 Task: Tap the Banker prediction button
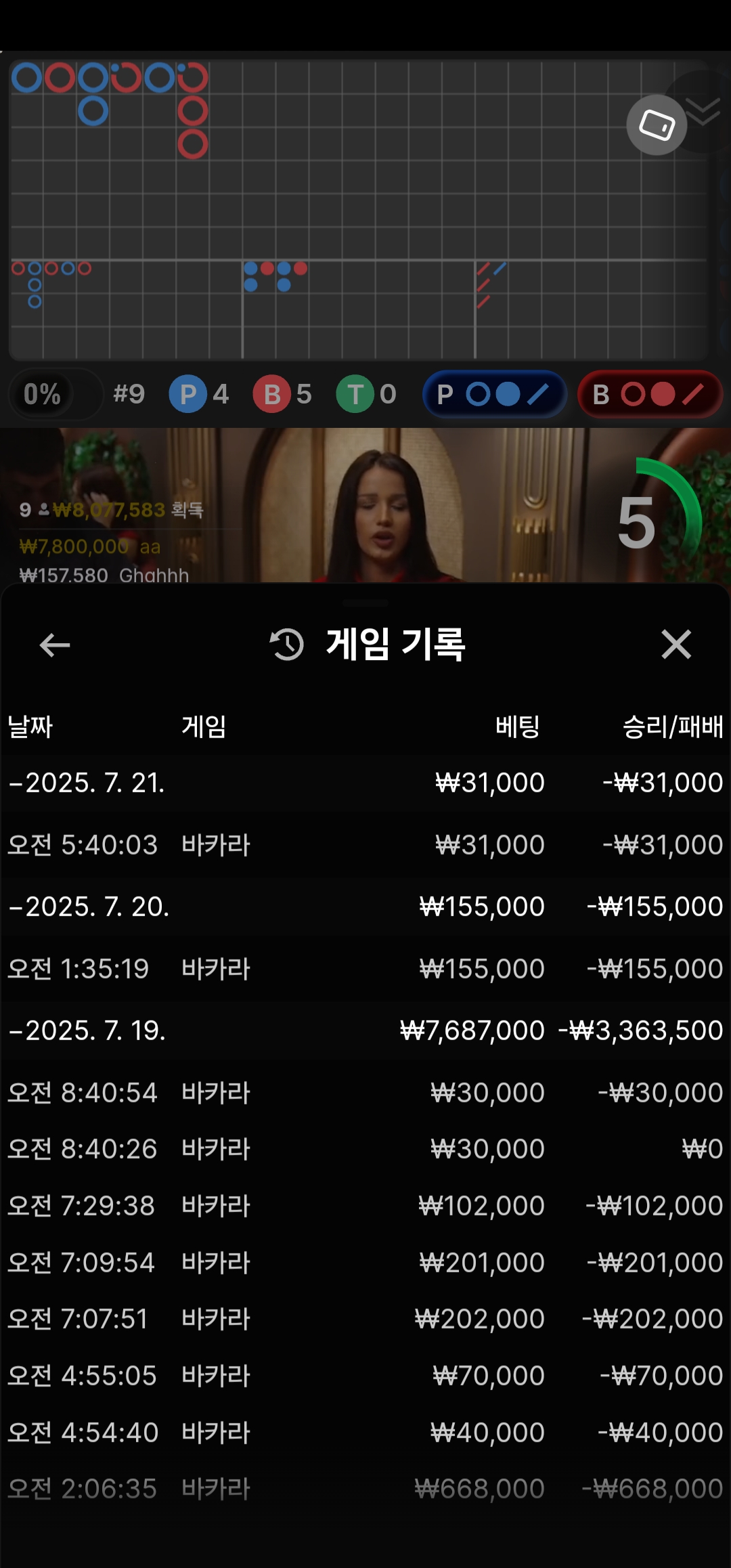[650, 394]
